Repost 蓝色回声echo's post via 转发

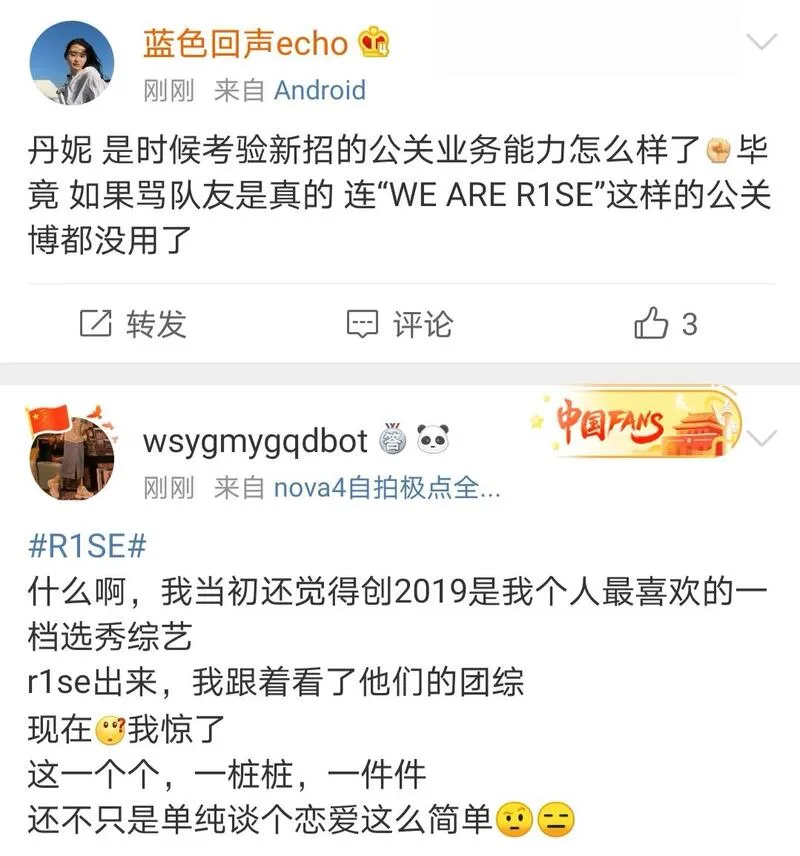click(x=134, y=324)
